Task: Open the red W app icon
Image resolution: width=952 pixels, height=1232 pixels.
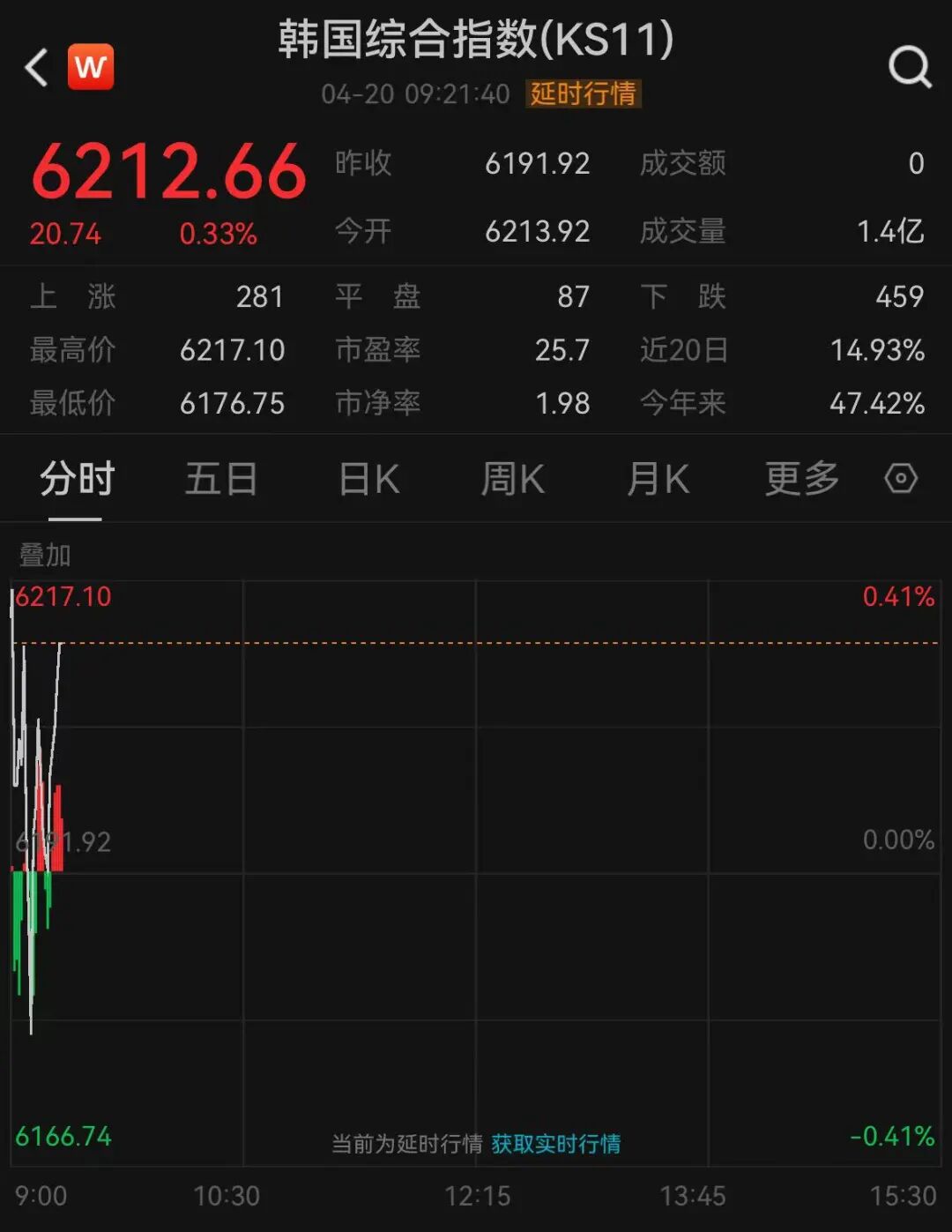Action: (x=91, y=67)
